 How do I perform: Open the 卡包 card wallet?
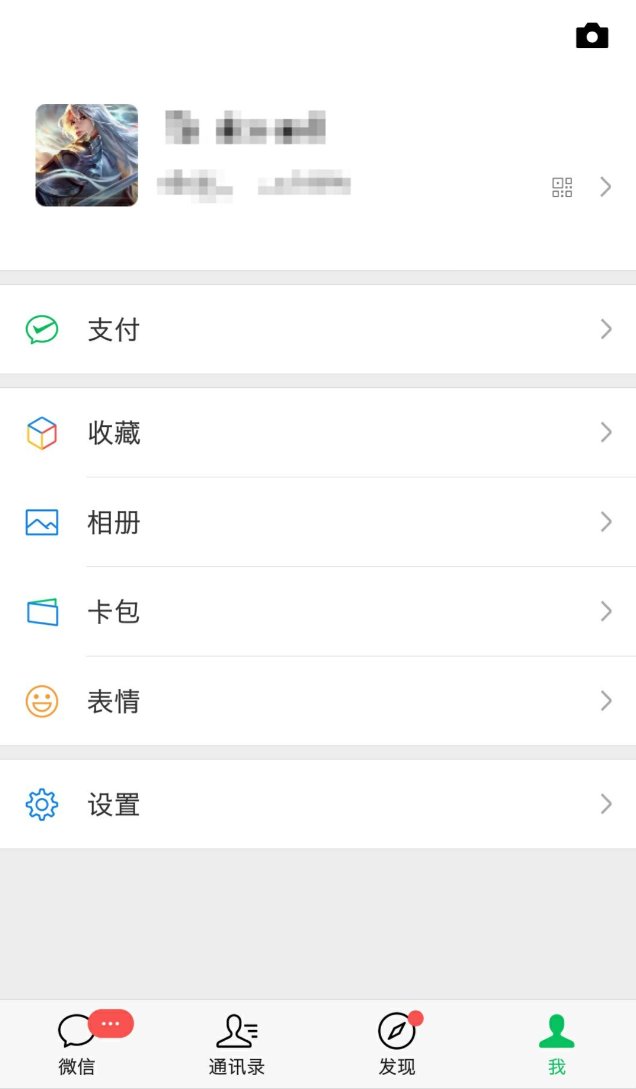(318, 612)
